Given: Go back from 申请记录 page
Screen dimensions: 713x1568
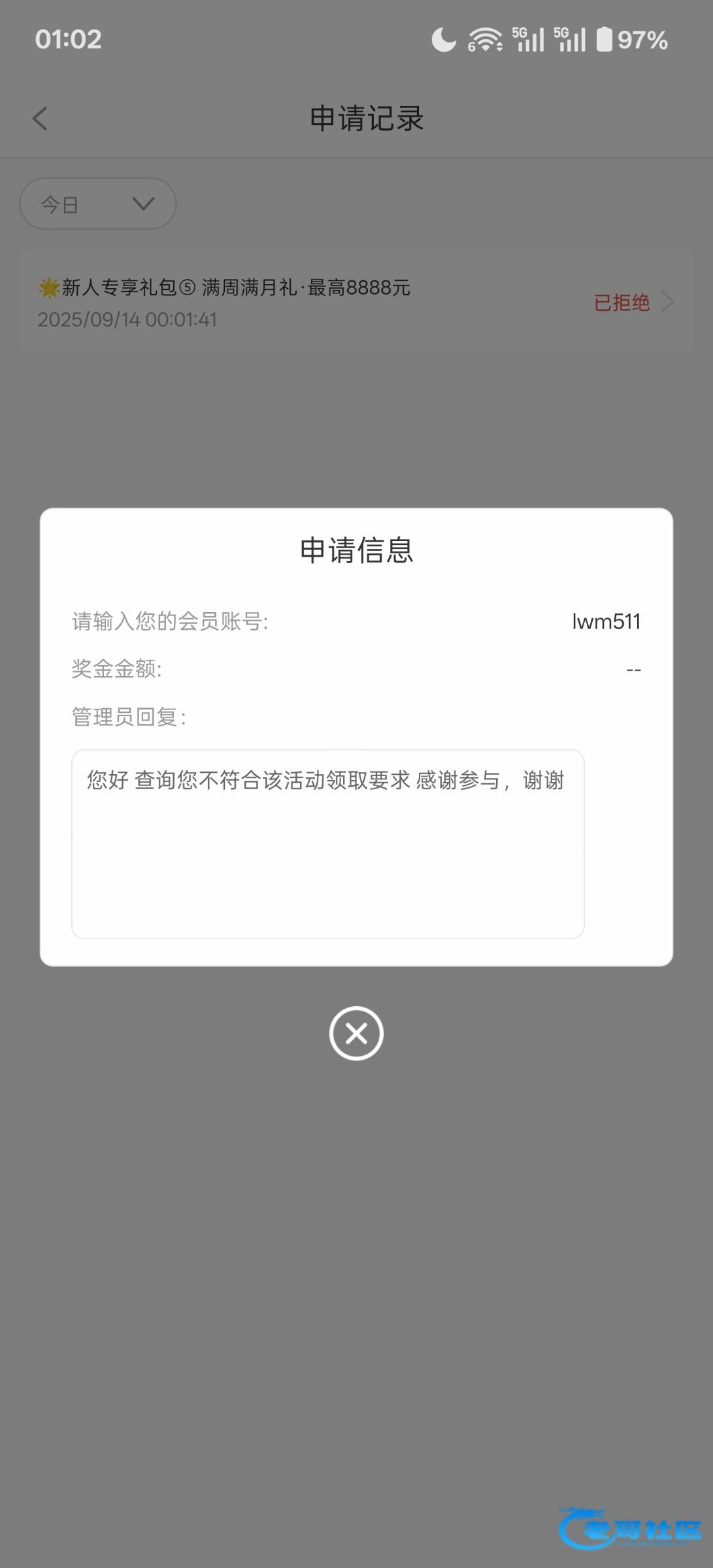Looking at the screenshot, I should click(40, 119).
